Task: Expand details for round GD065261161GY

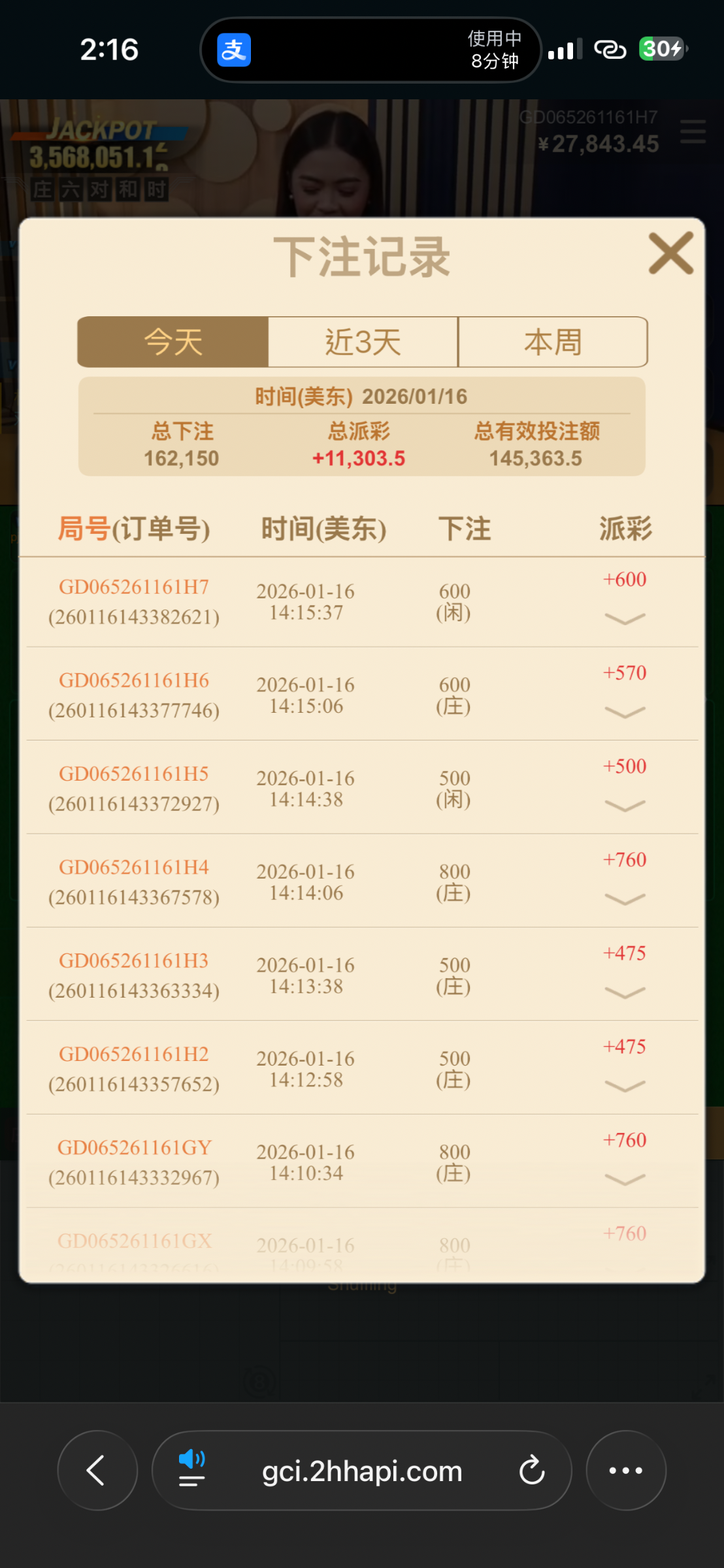Action: (625, 1179)
